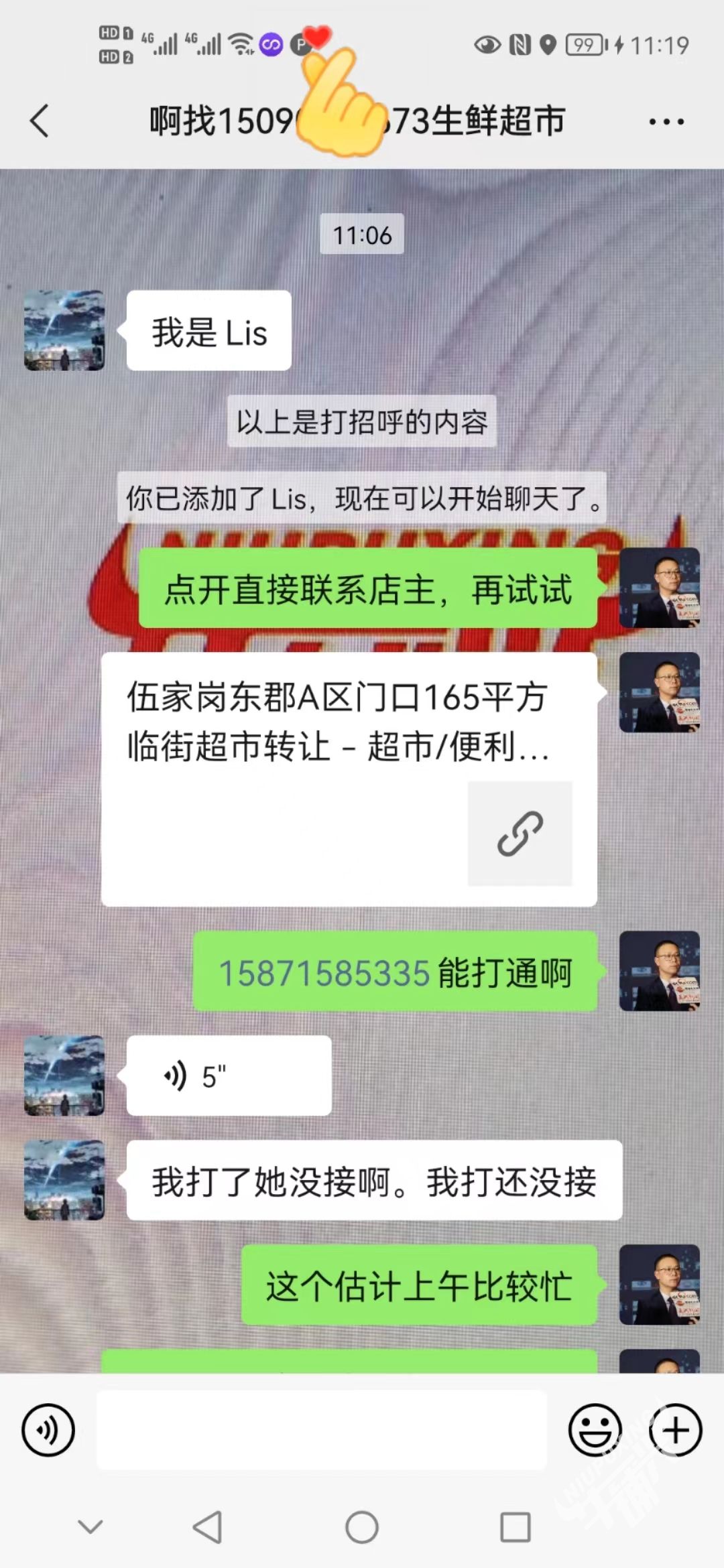
Task: Open the shared supermarket transfer link card
Action: tap(349, 779)
